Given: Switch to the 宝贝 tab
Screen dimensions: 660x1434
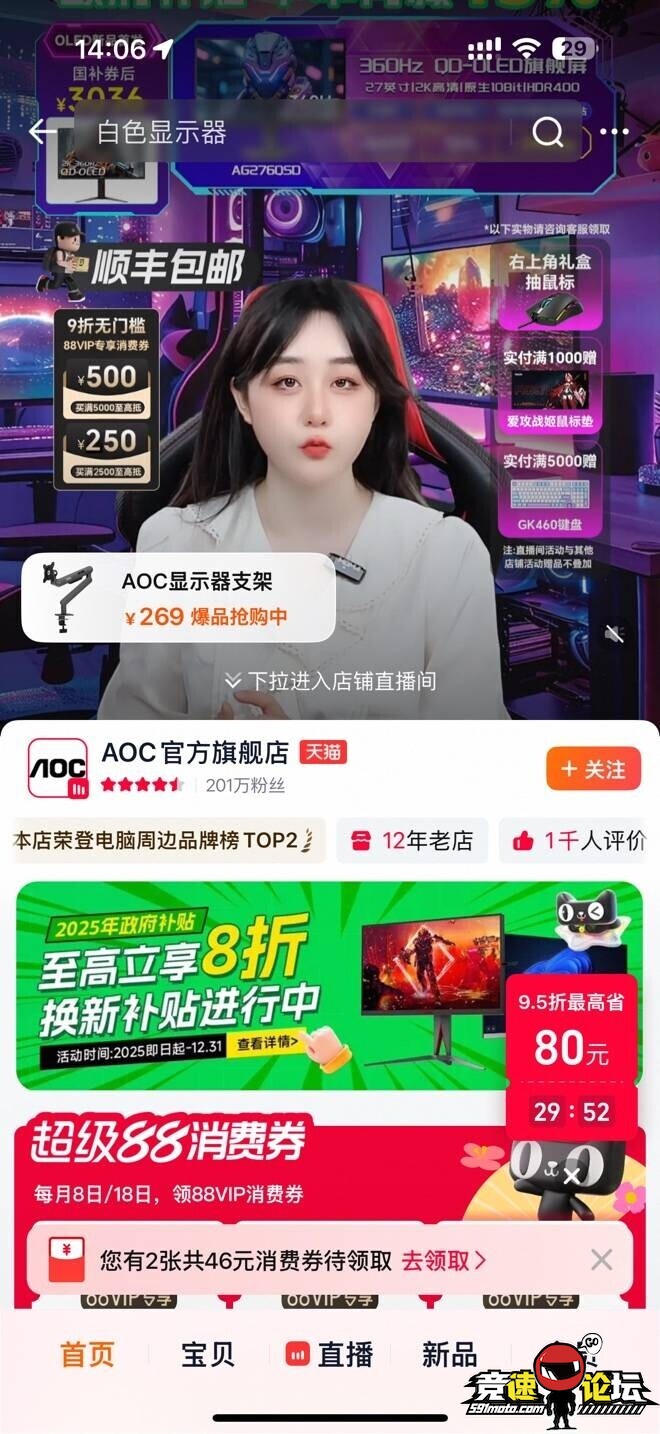Looking at the screenshot, I should [x=208, y=1355].
